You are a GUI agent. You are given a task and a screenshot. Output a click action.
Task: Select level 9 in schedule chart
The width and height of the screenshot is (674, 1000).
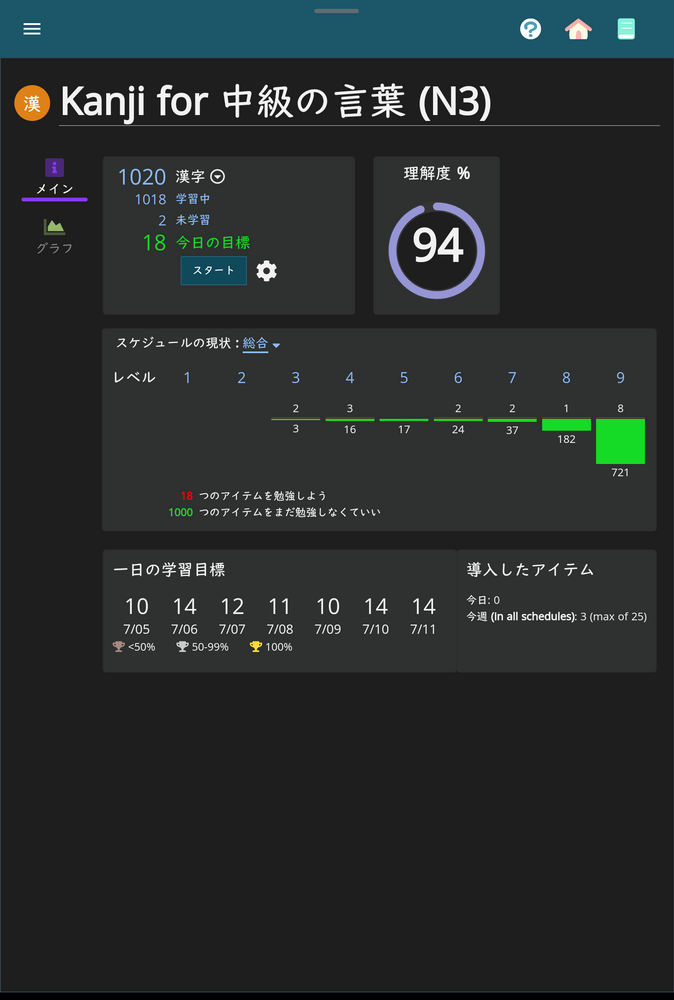tap(620, 378)
